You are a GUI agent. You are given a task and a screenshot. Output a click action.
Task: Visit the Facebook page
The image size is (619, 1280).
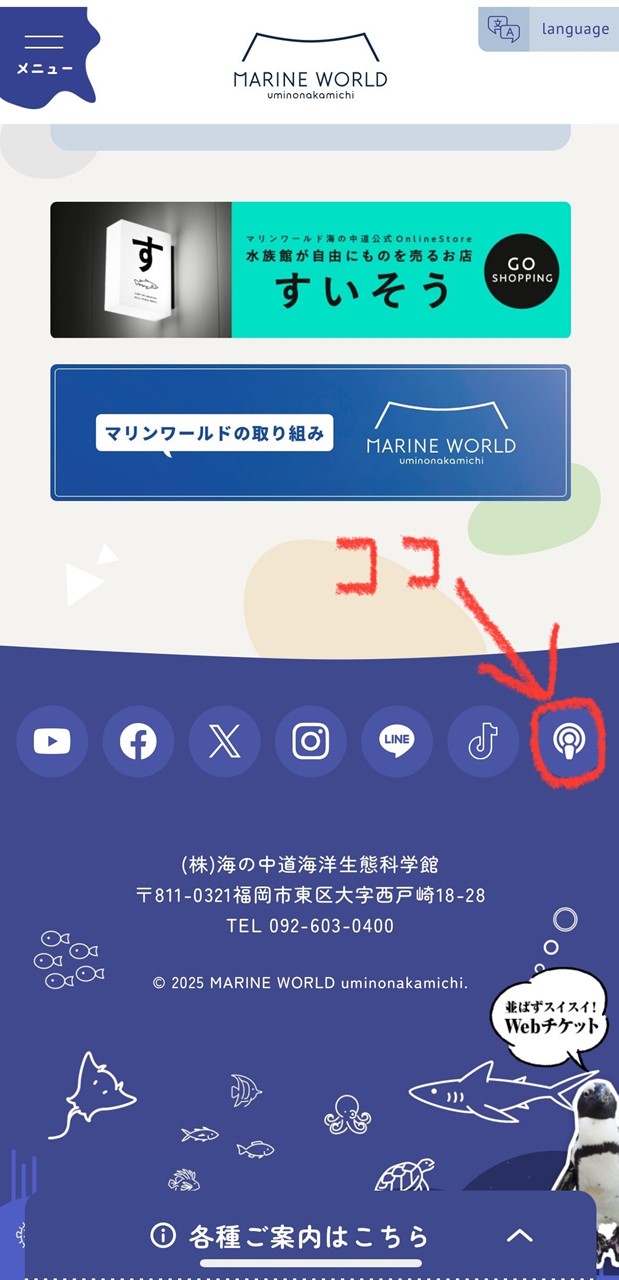click(138, 741)
